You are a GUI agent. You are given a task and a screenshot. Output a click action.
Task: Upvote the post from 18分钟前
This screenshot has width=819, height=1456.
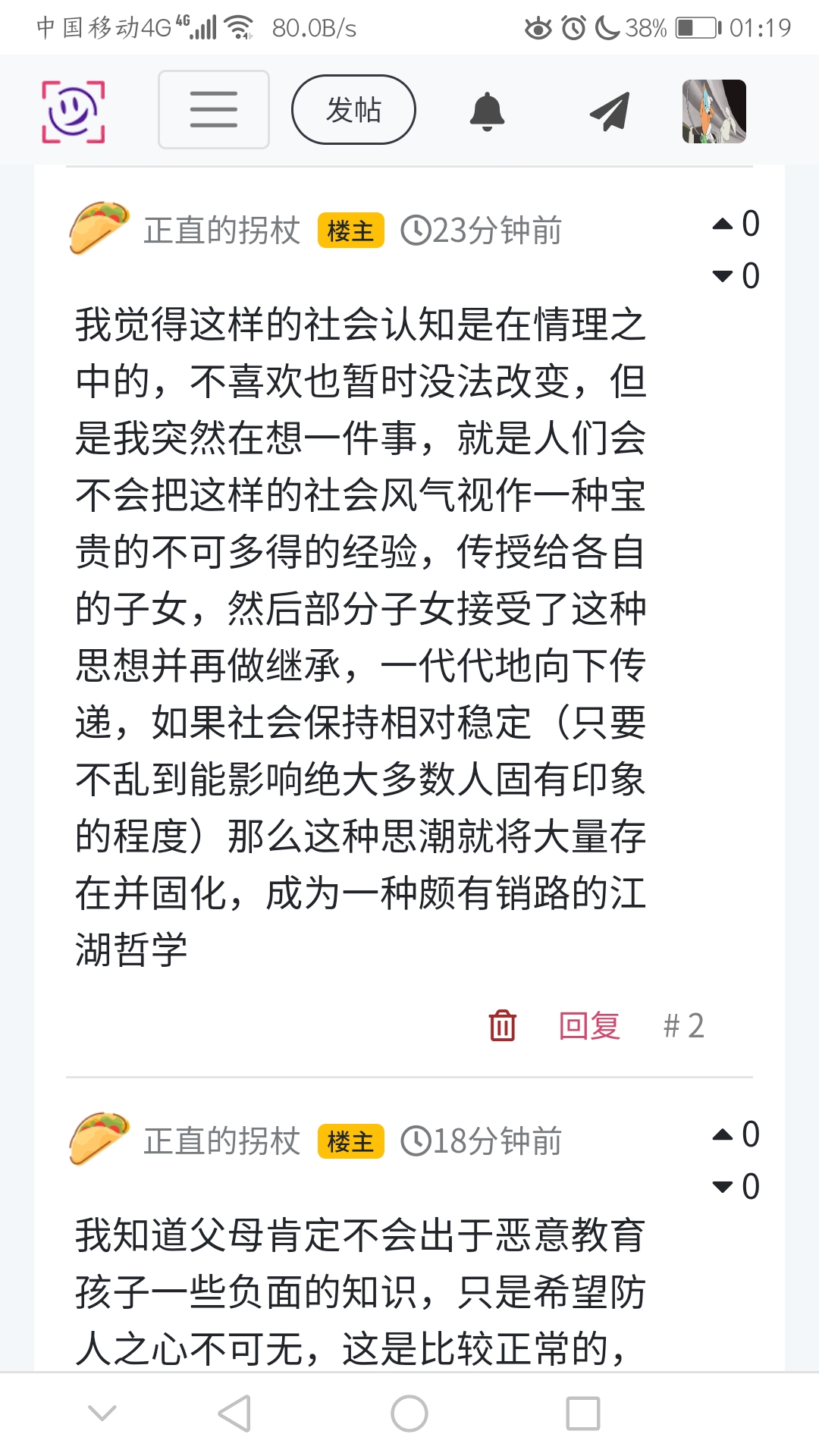(x=723, y=1135)
